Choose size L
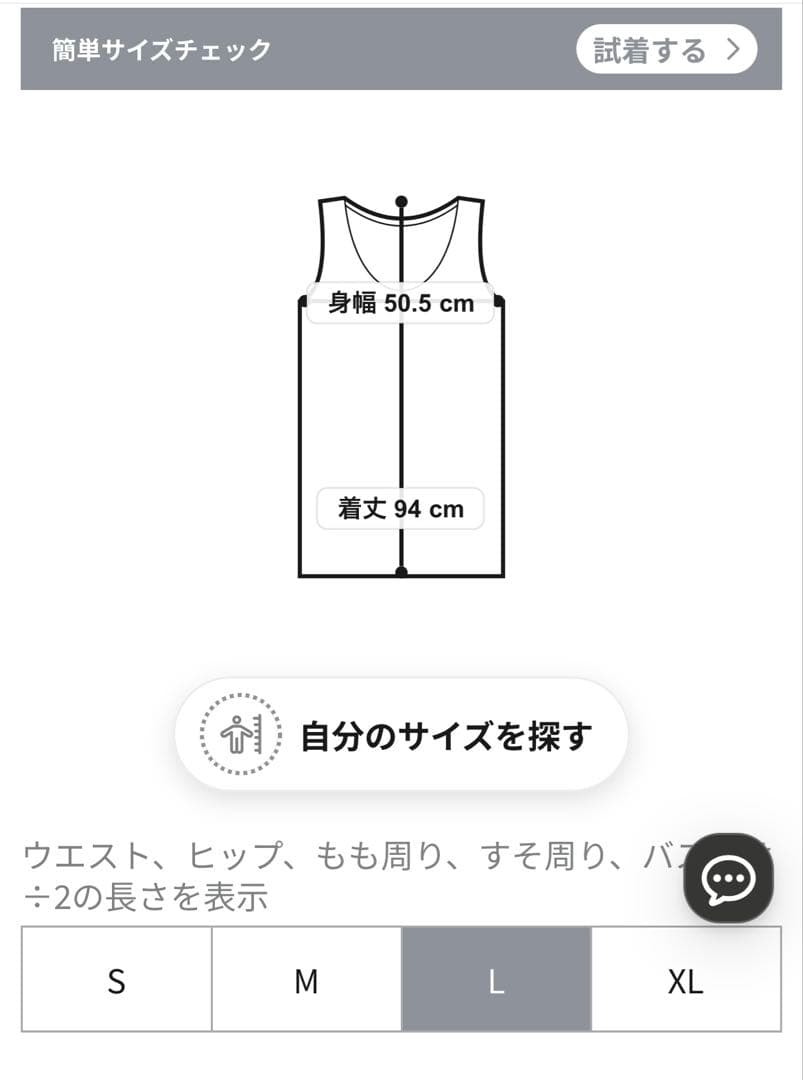803x1080 pixels. coord(496,980)
